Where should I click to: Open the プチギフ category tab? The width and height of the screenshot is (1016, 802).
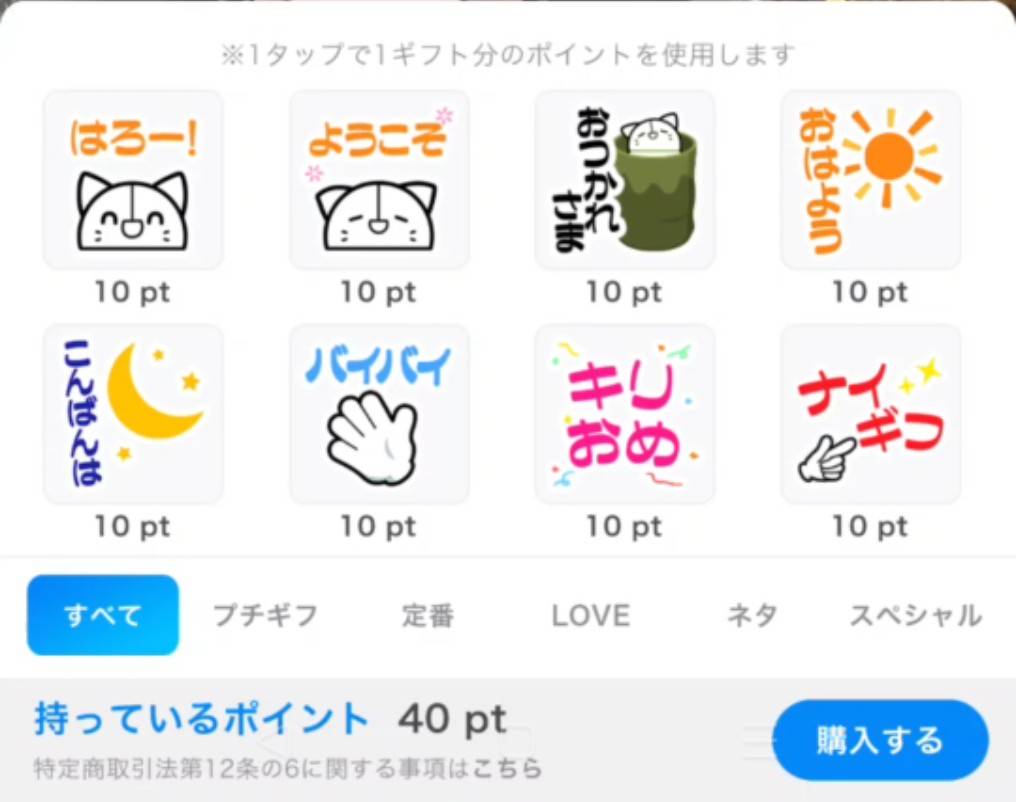click(265, 615)
